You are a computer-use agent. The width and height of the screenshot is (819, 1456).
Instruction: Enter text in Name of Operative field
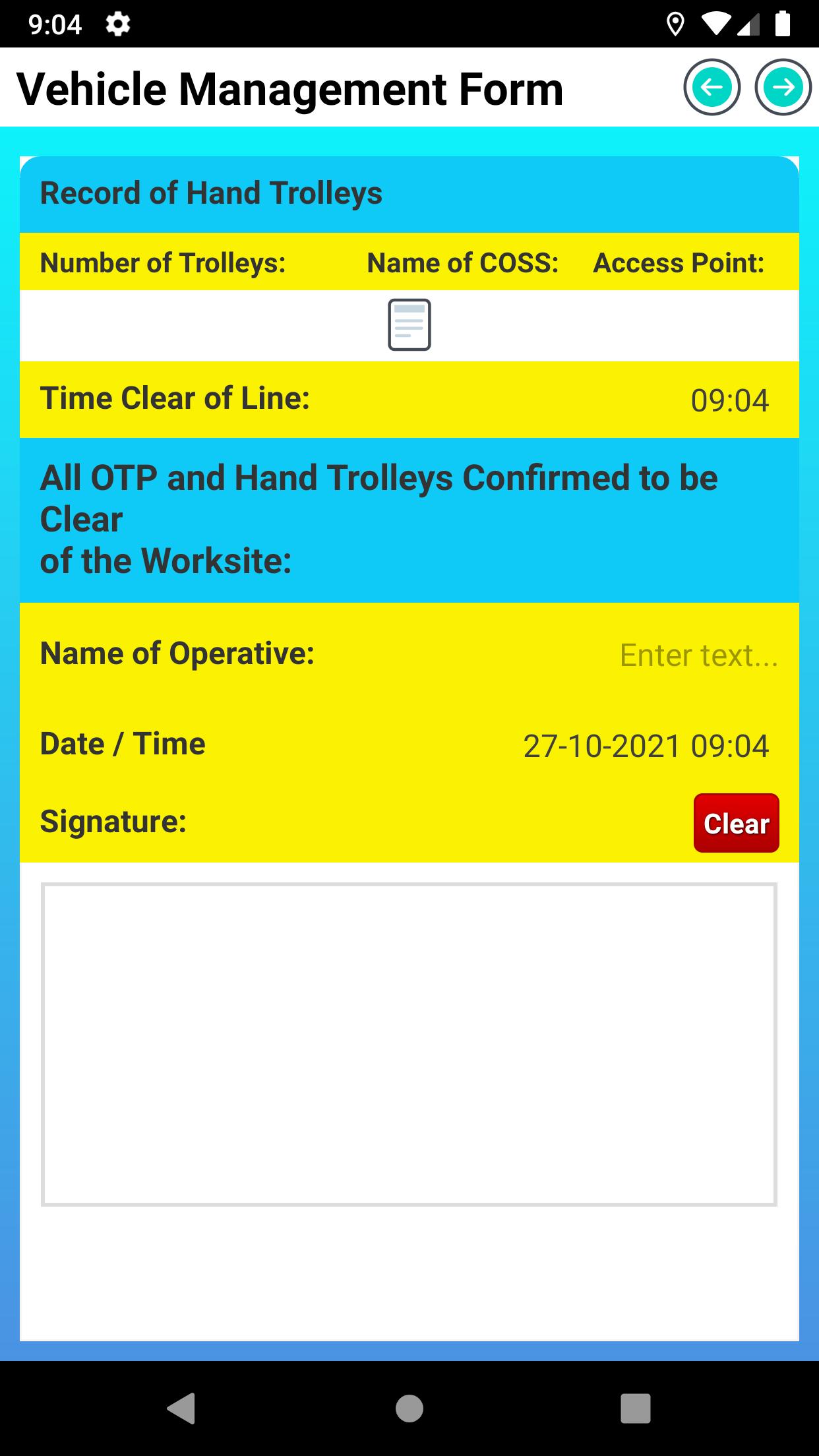699,655
